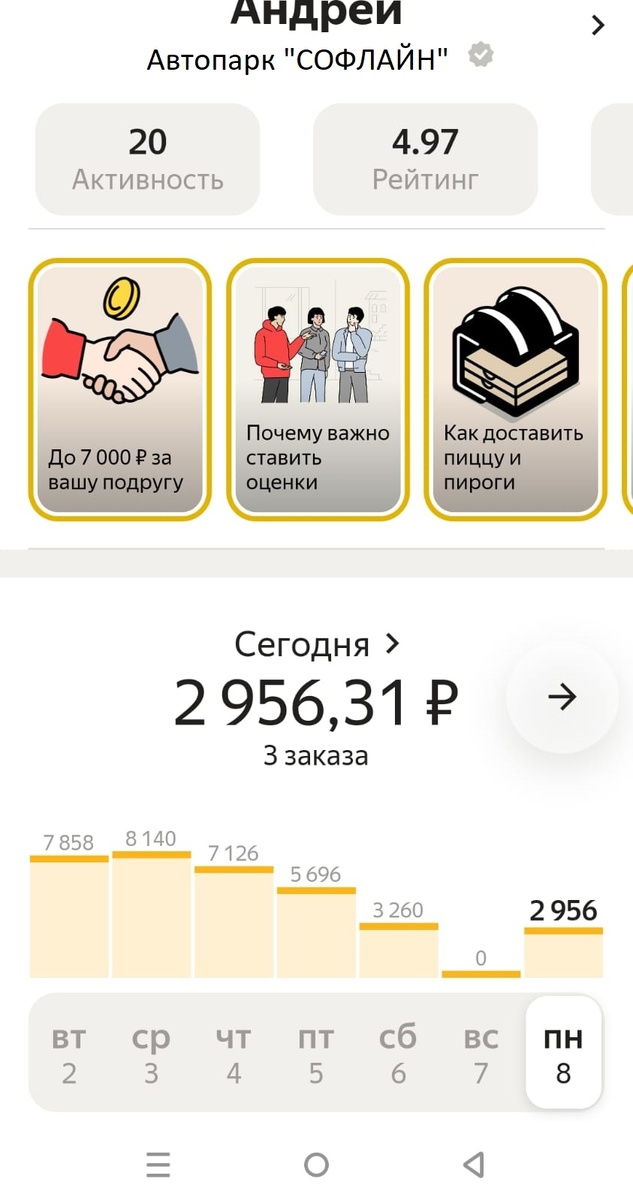This screenshot has width=633, height=1200.
Task: Open Сегодня earnings details
Action: point(316,644)
